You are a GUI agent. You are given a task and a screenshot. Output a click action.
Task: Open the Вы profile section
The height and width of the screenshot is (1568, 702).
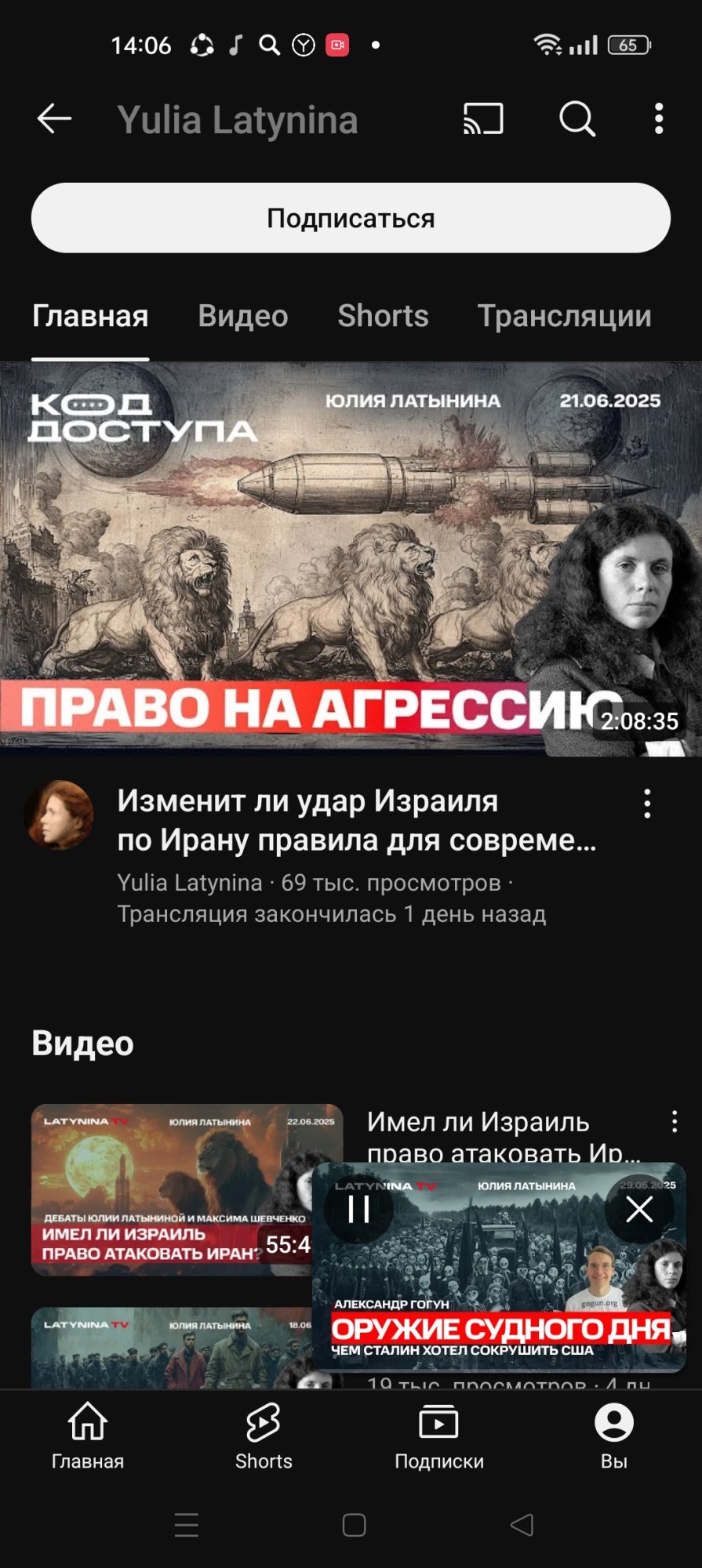(613, 1436)
